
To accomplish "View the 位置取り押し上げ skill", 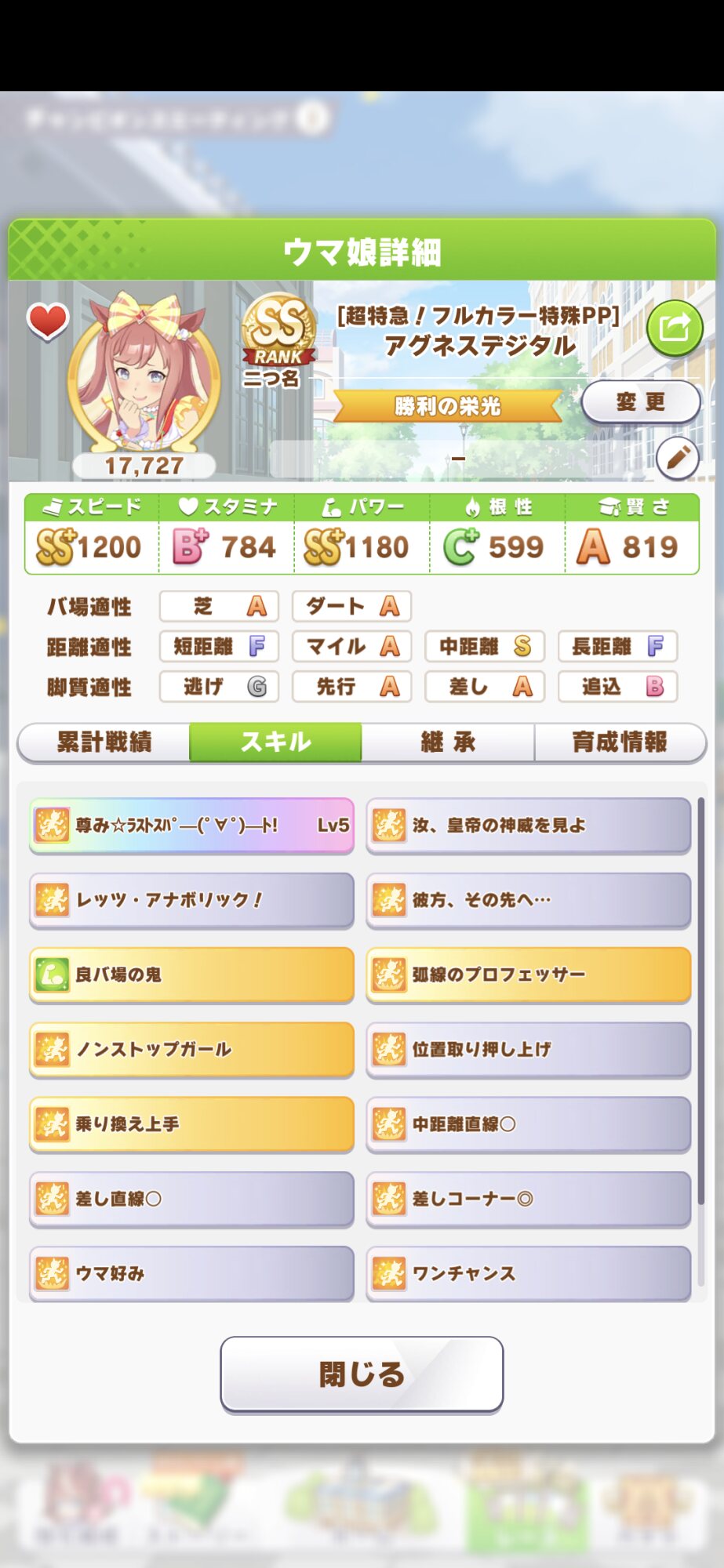I will click(x=528, y=1049).
